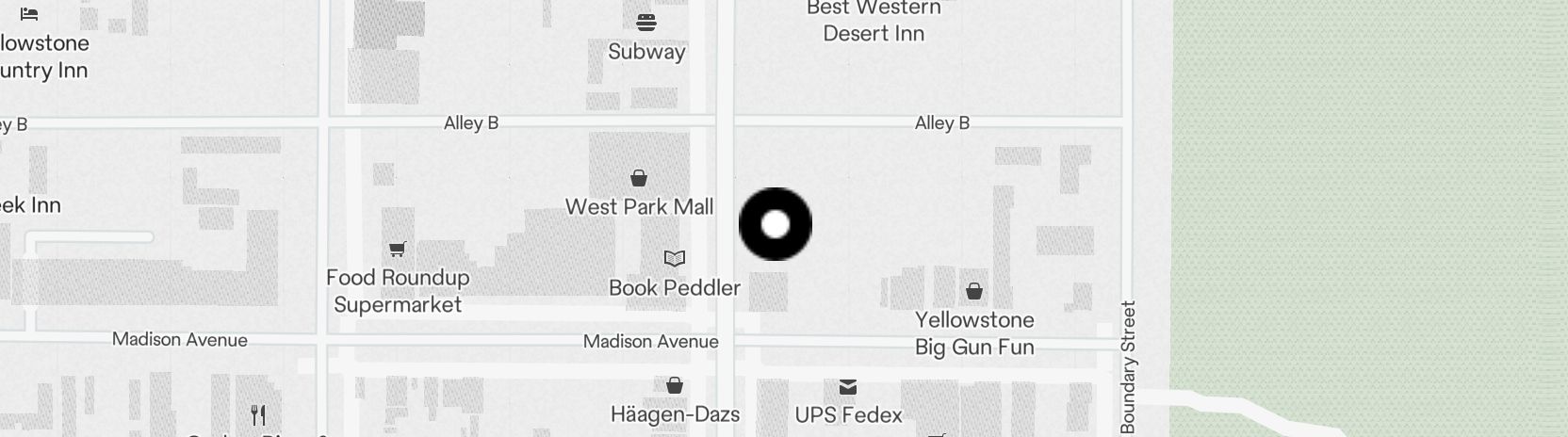Open the Book Peddler map place

tap(674, 259)
